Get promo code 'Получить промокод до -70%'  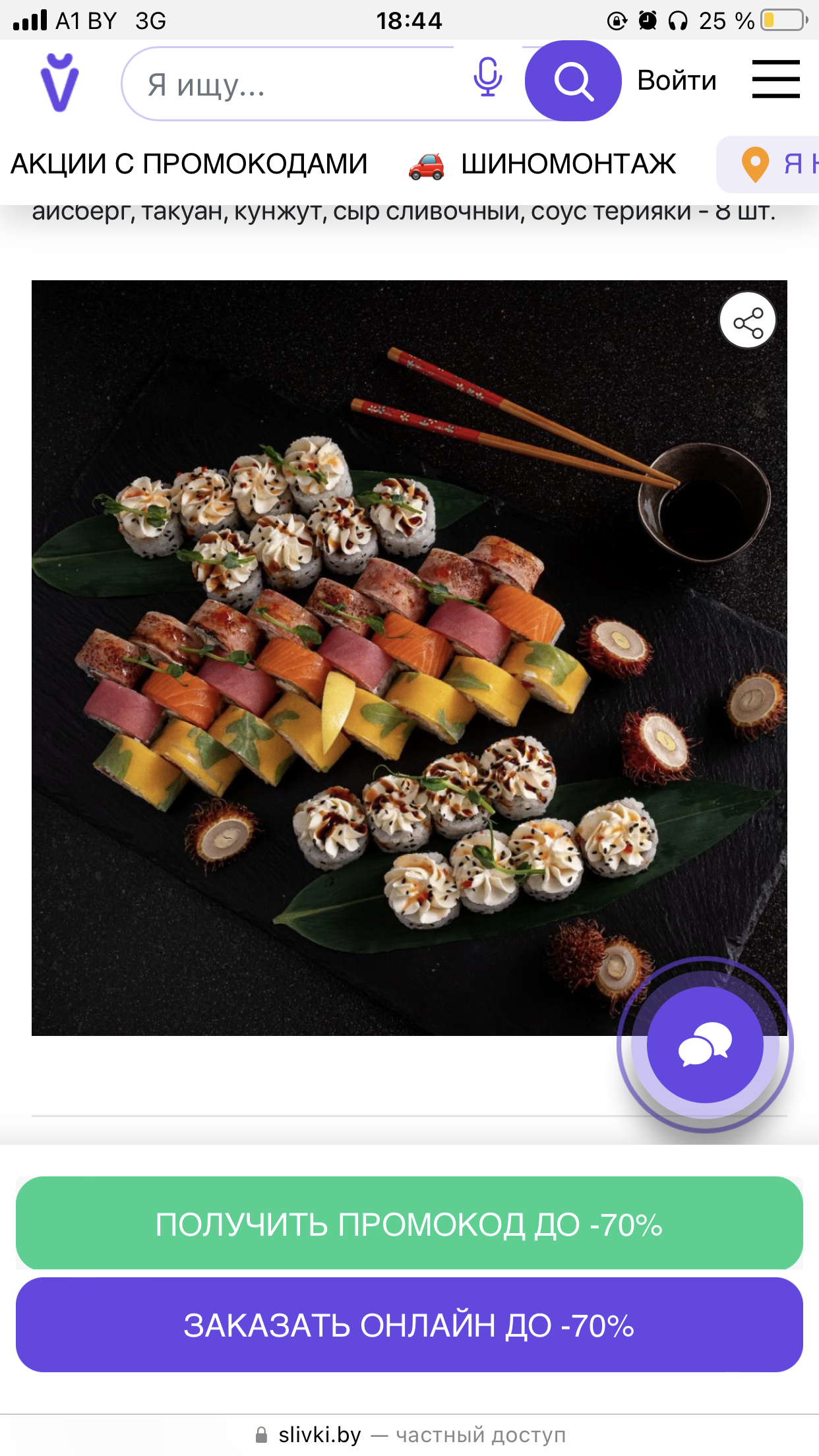click(x=409, y=1223)
